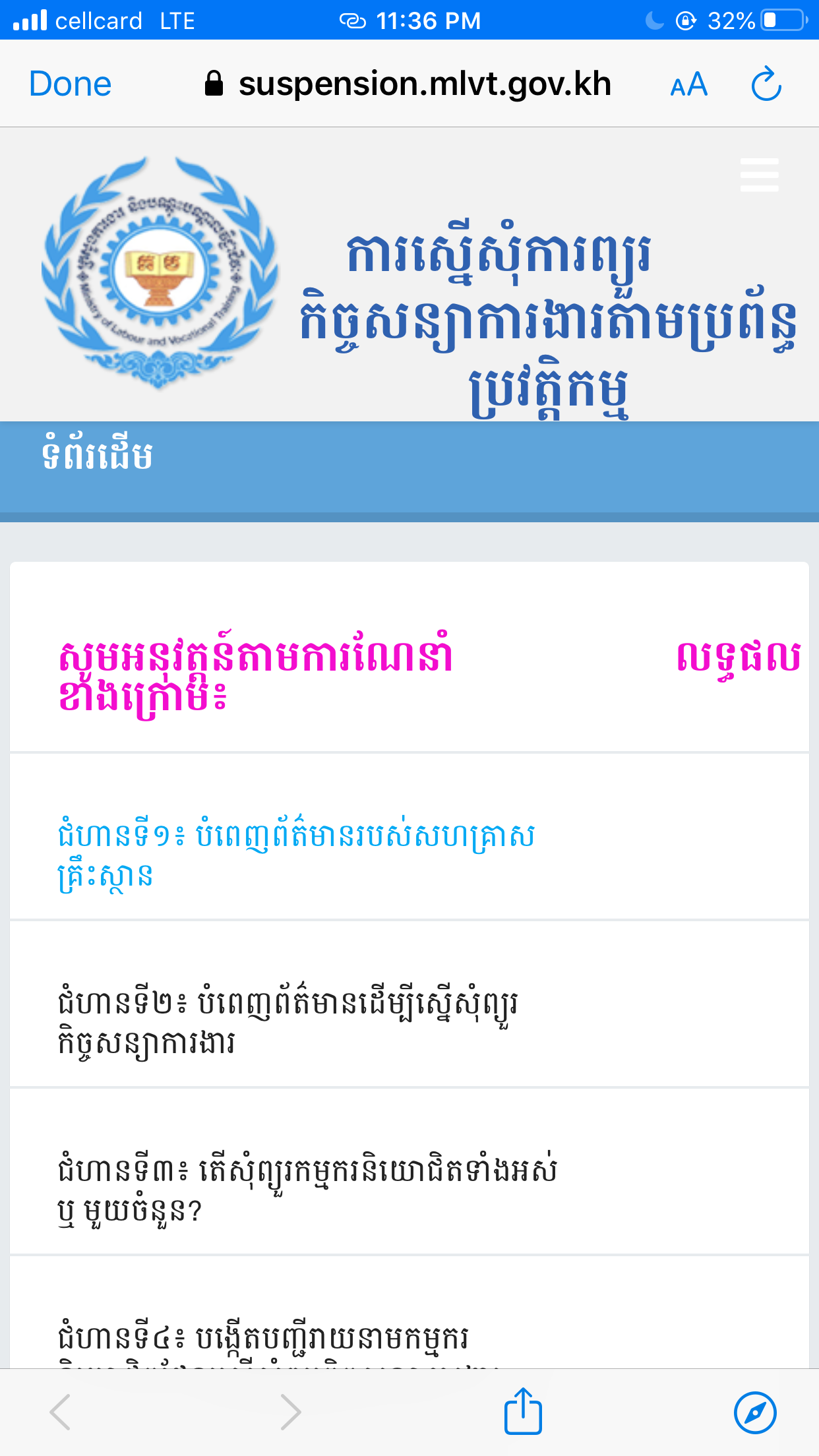Go forward with the right arrow

[x=291, y=1412]
